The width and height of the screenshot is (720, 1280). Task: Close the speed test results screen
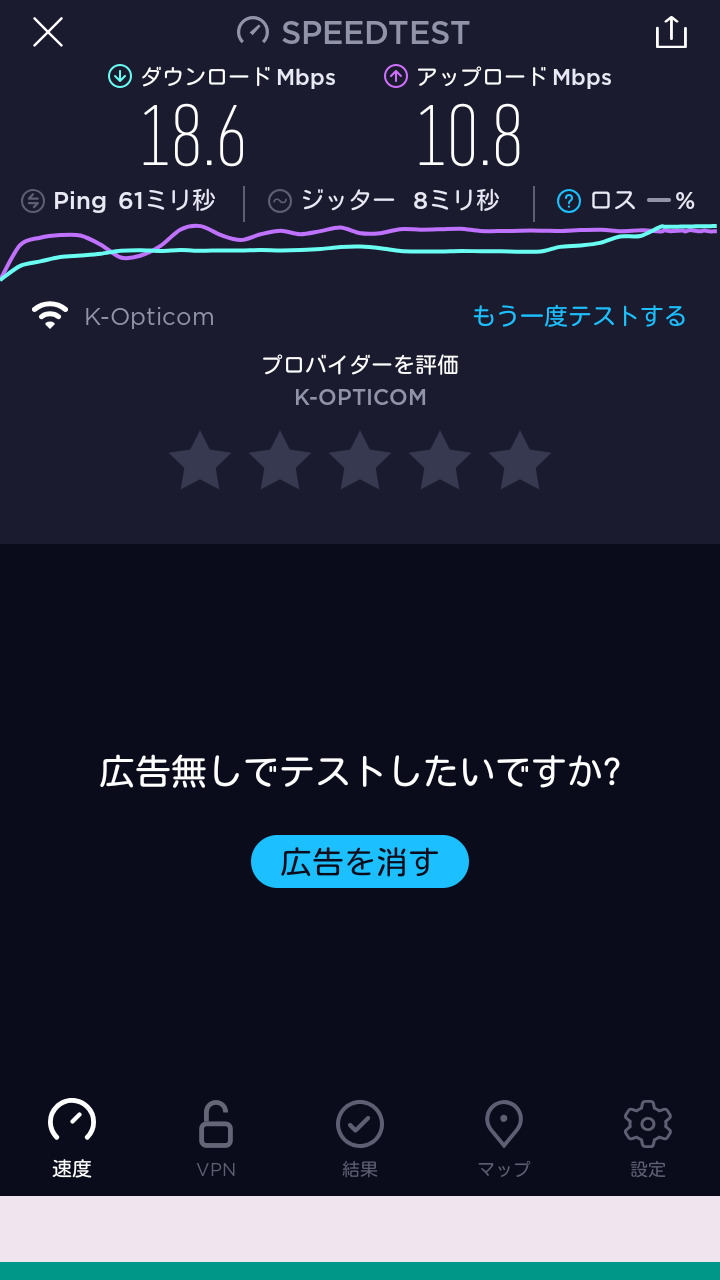[48, 32]
